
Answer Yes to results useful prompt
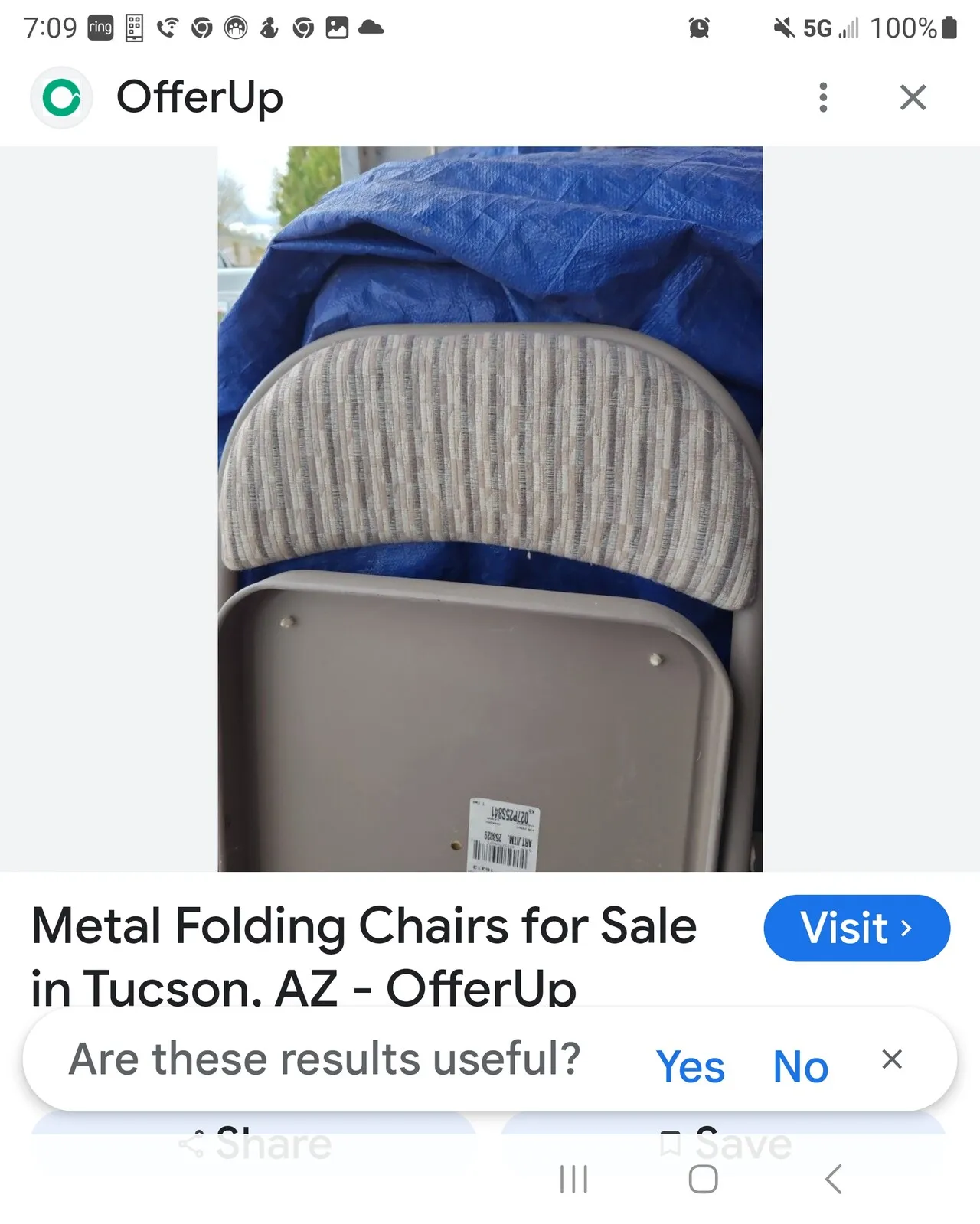[x=690, y=1066]
